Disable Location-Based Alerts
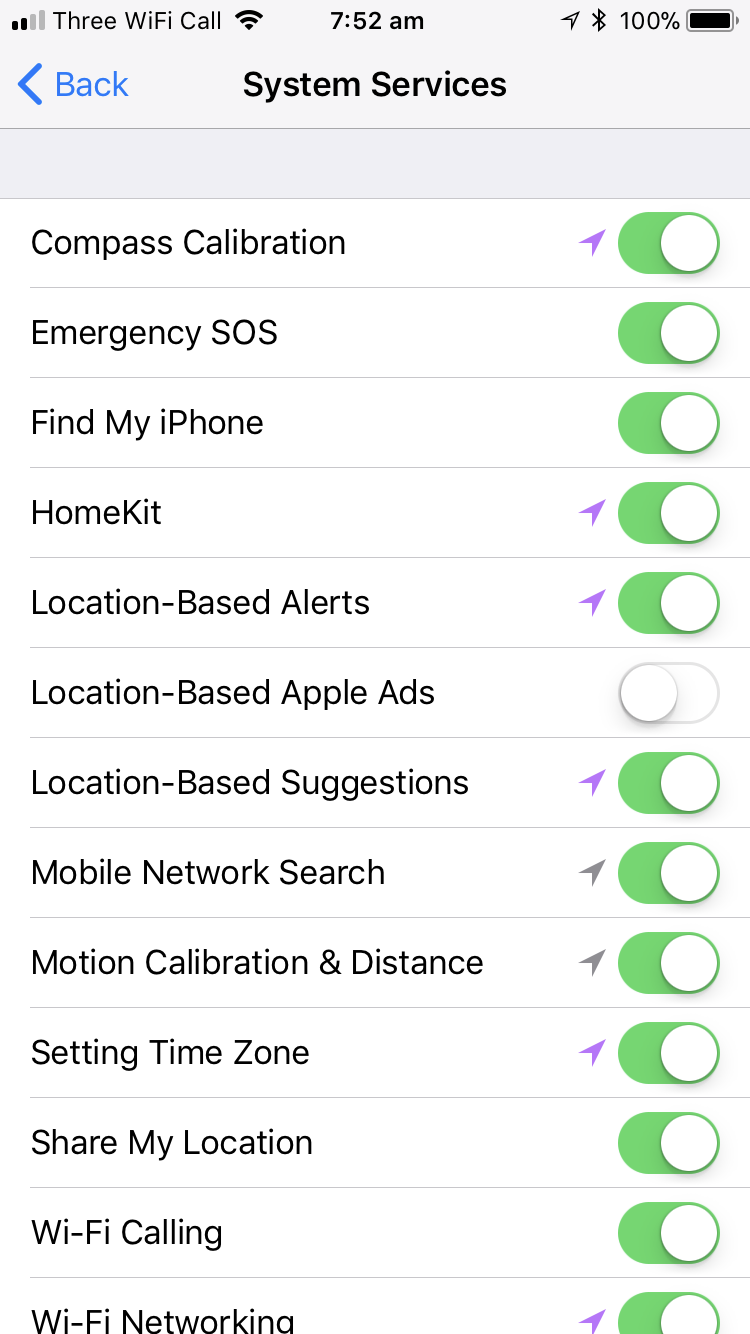 click(669, 603)
